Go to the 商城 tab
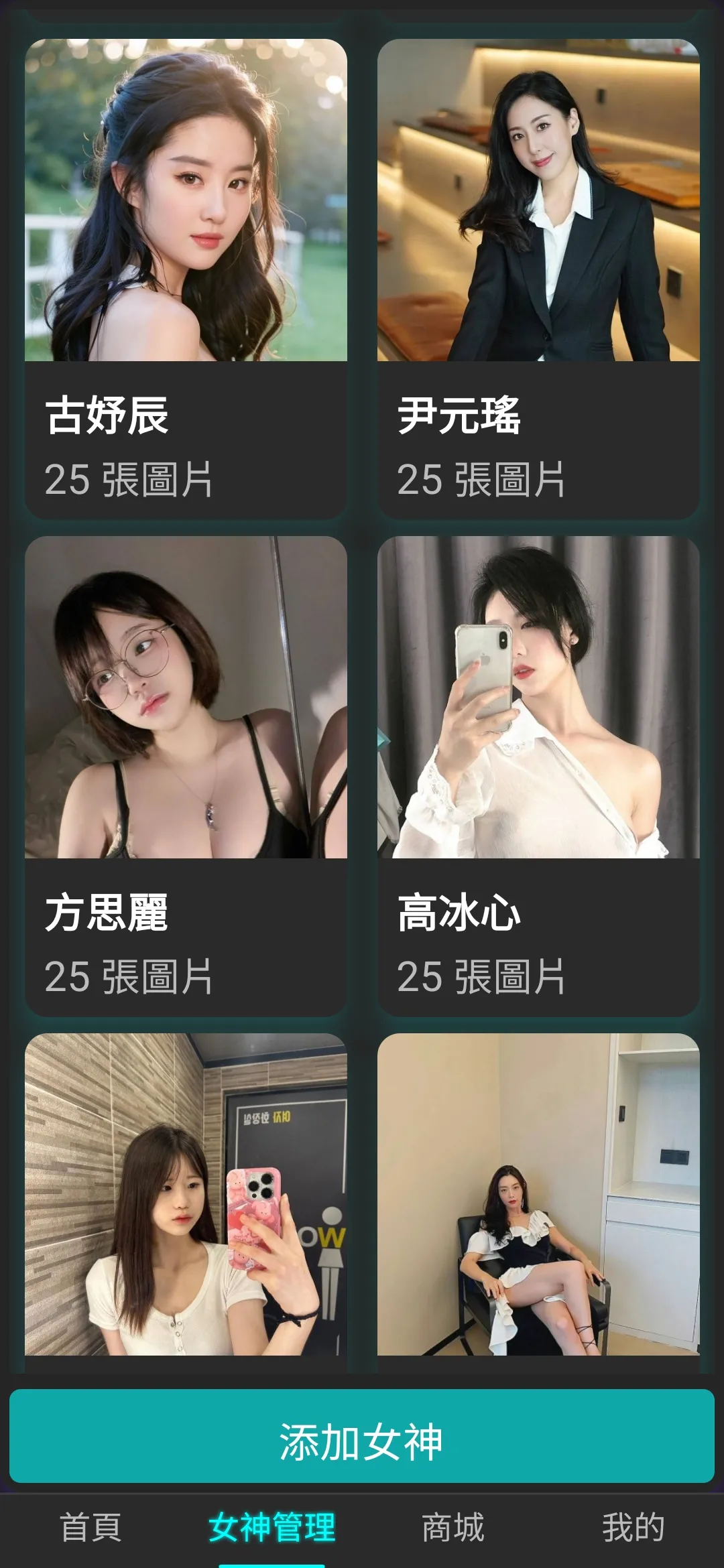 coord(452,1528)
